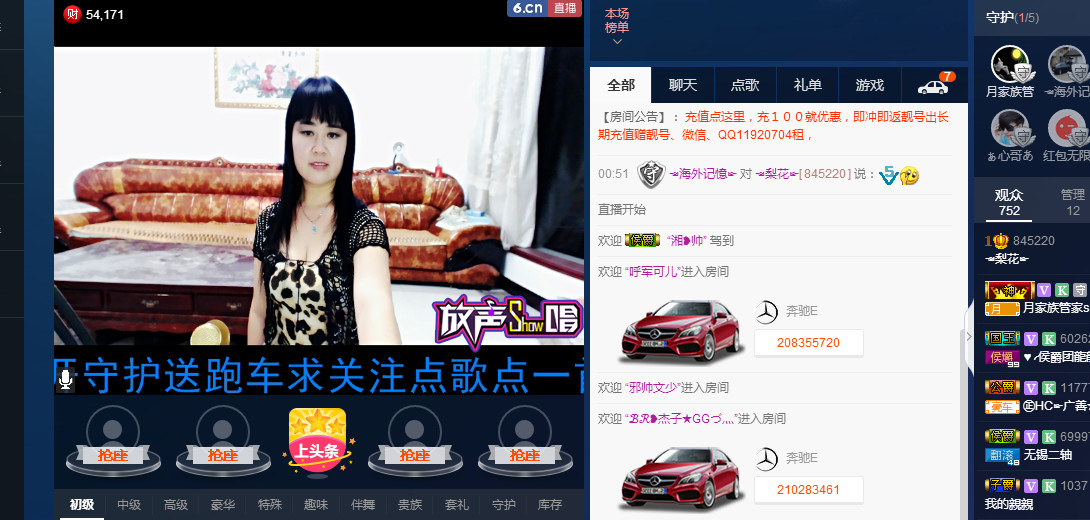Open the 点歌 song request tab
This screenshot has height=520, width=1090.
[x=745, y=86]
